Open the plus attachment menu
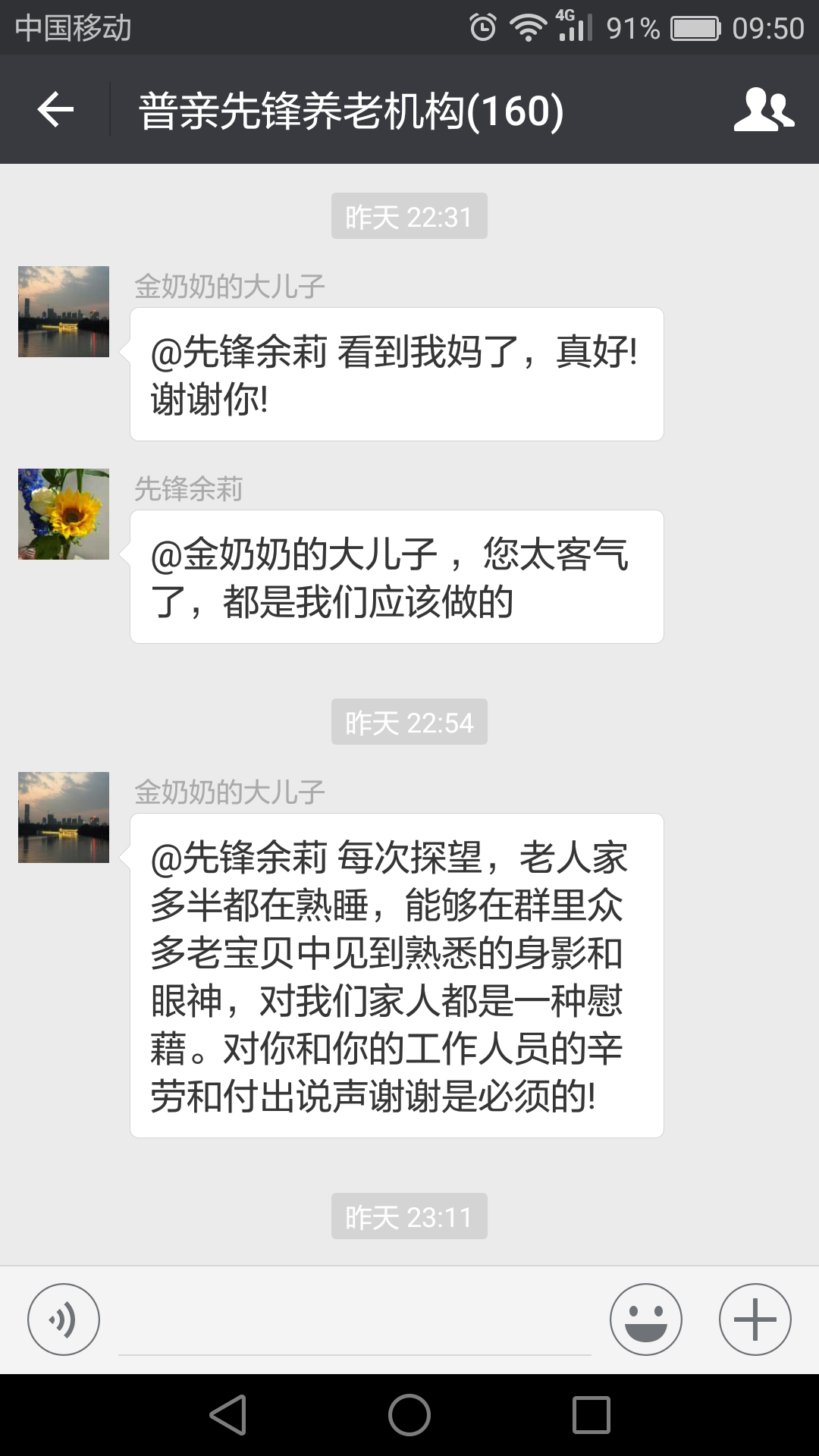Screen dimensions: 819x1456 click(755, 1319)
